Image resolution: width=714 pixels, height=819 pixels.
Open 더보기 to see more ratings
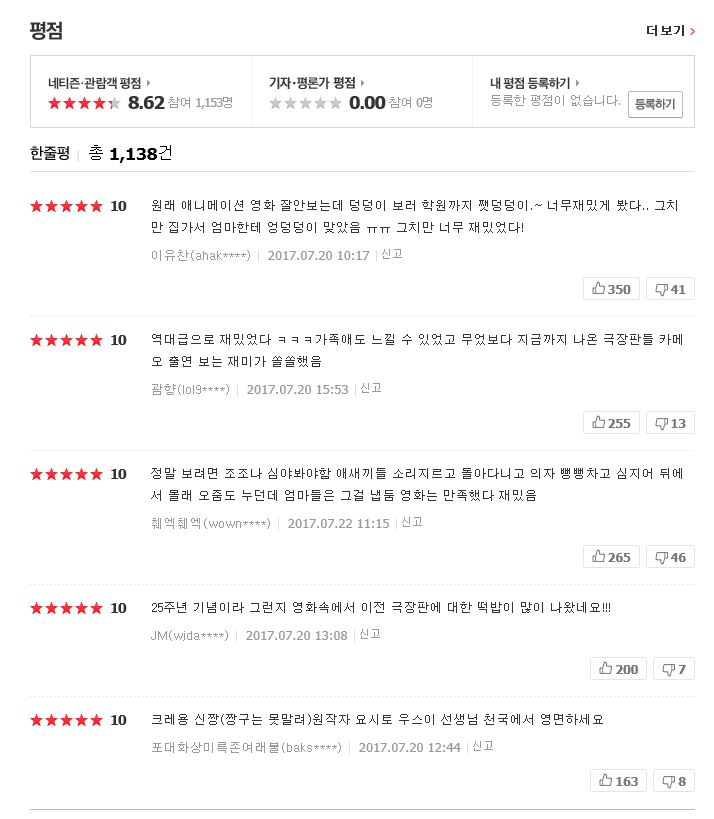point(670,31)
